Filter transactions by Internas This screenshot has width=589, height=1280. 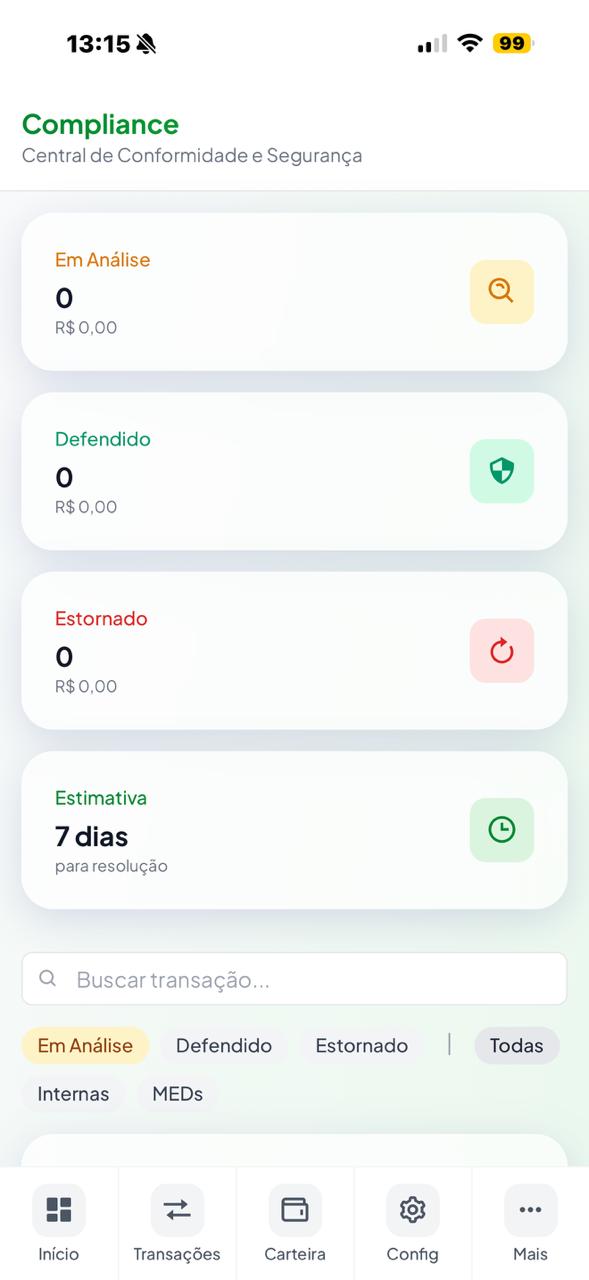73,1093
